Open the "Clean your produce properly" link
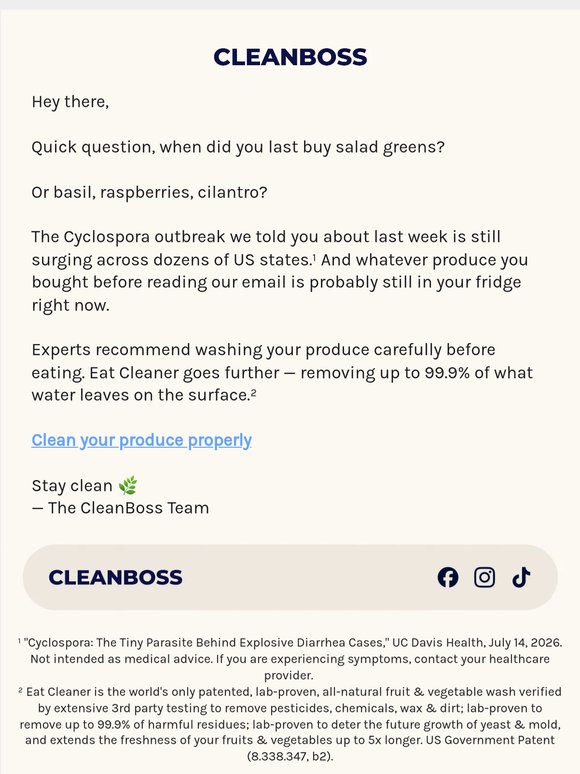 (142, 440)
